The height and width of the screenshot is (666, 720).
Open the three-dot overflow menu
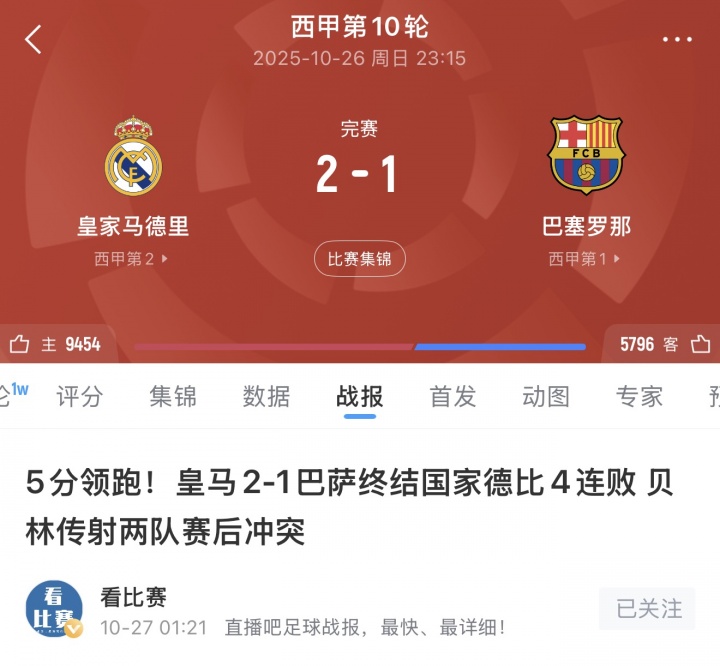tap(677, 40)
